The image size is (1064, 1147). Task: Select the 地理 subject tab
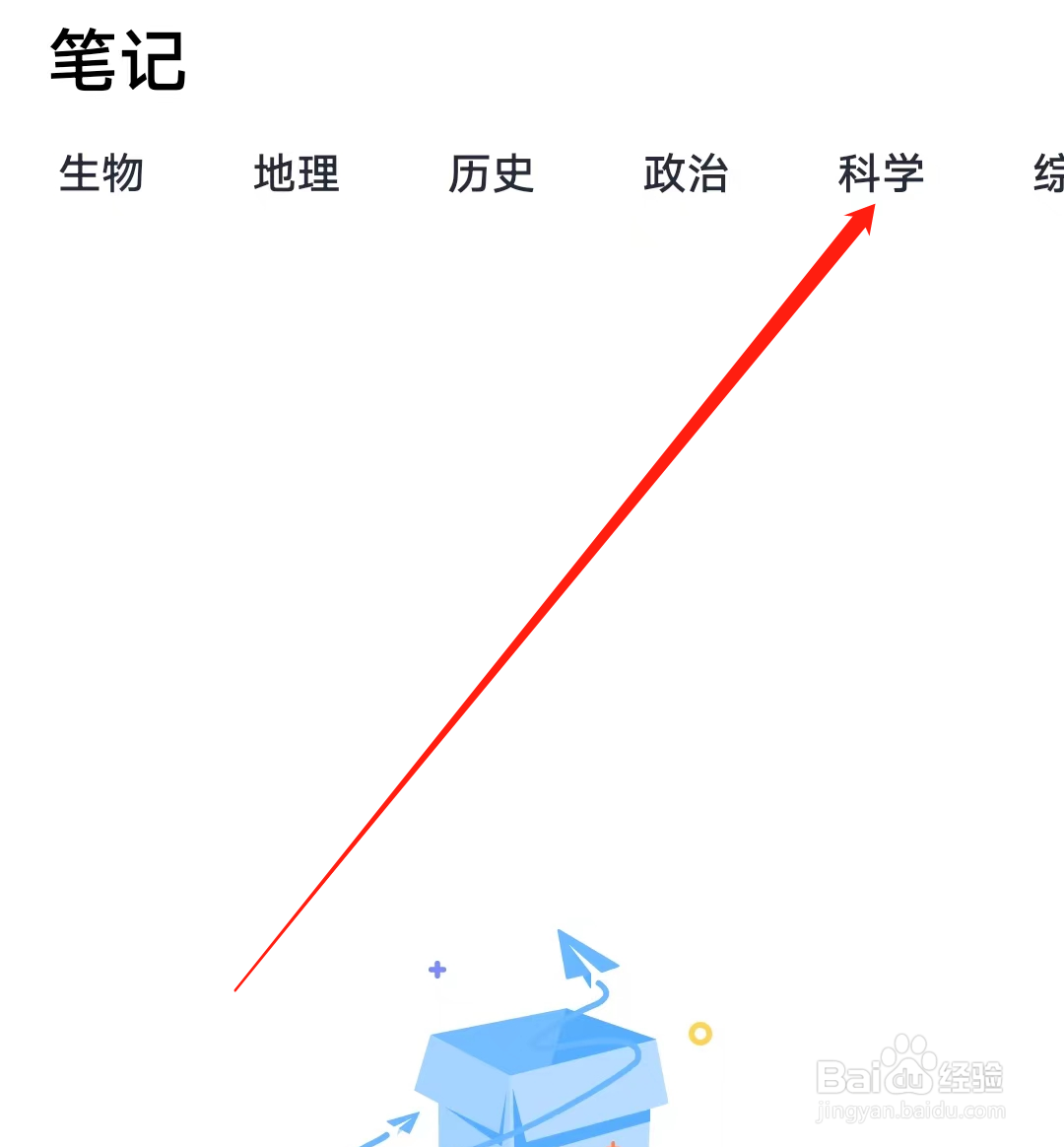click(297, 175)
